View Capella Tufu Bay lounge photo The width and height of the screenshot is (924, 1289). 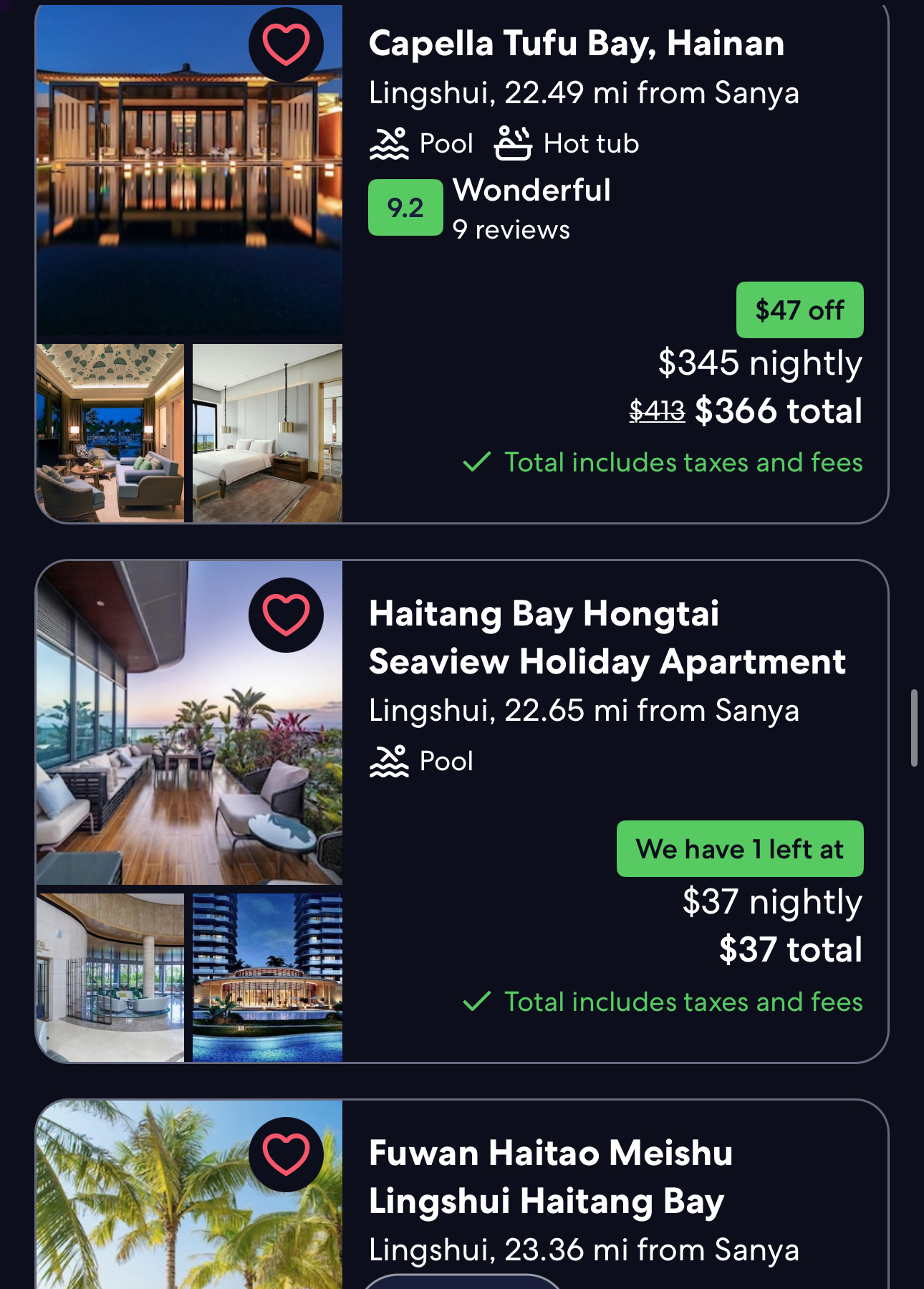tap(110, 433)
